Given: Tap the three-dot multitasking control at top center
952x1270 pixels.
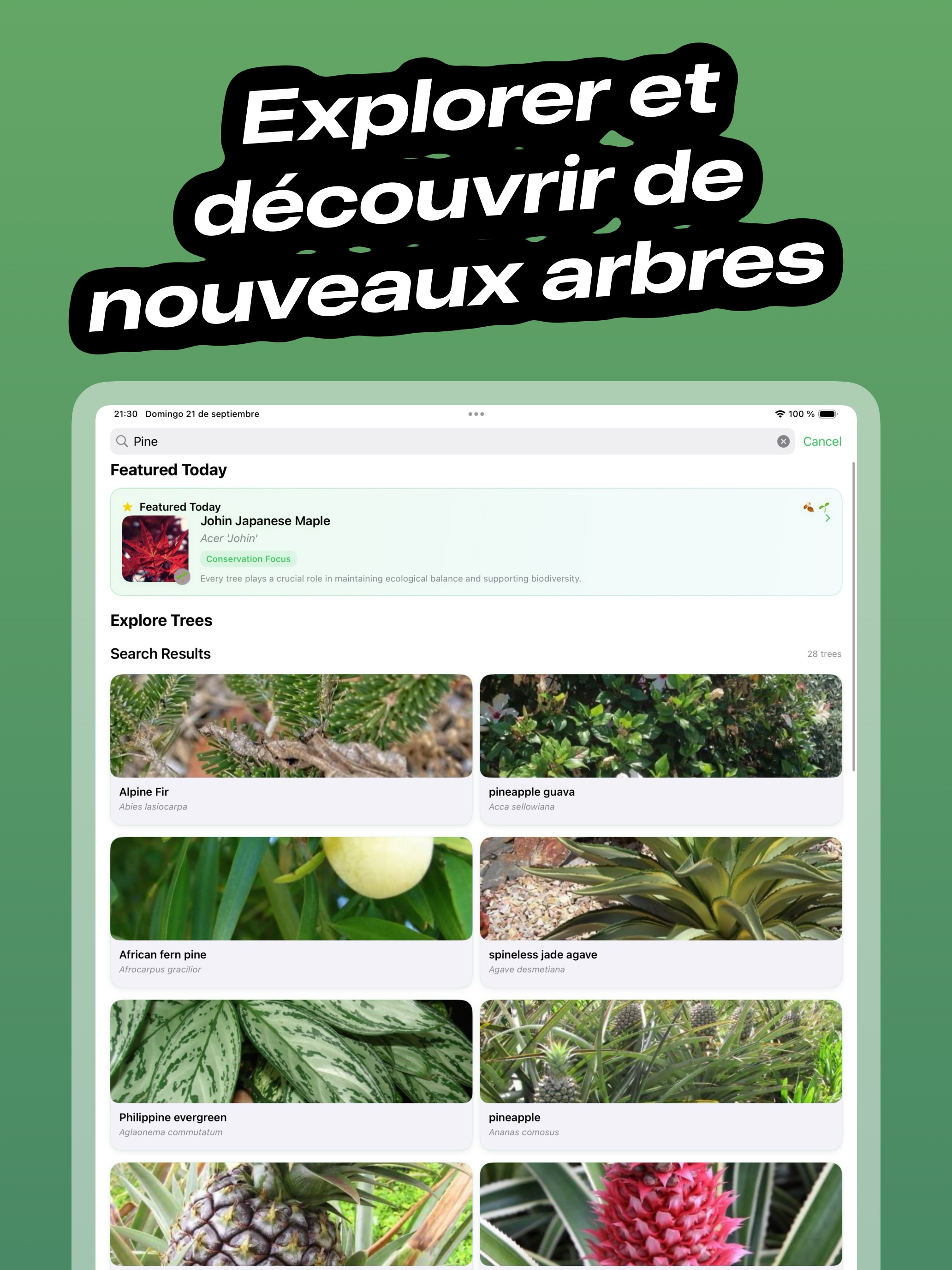Looking at the screenshot, I should pyautogui.click(x=476, y=413).
